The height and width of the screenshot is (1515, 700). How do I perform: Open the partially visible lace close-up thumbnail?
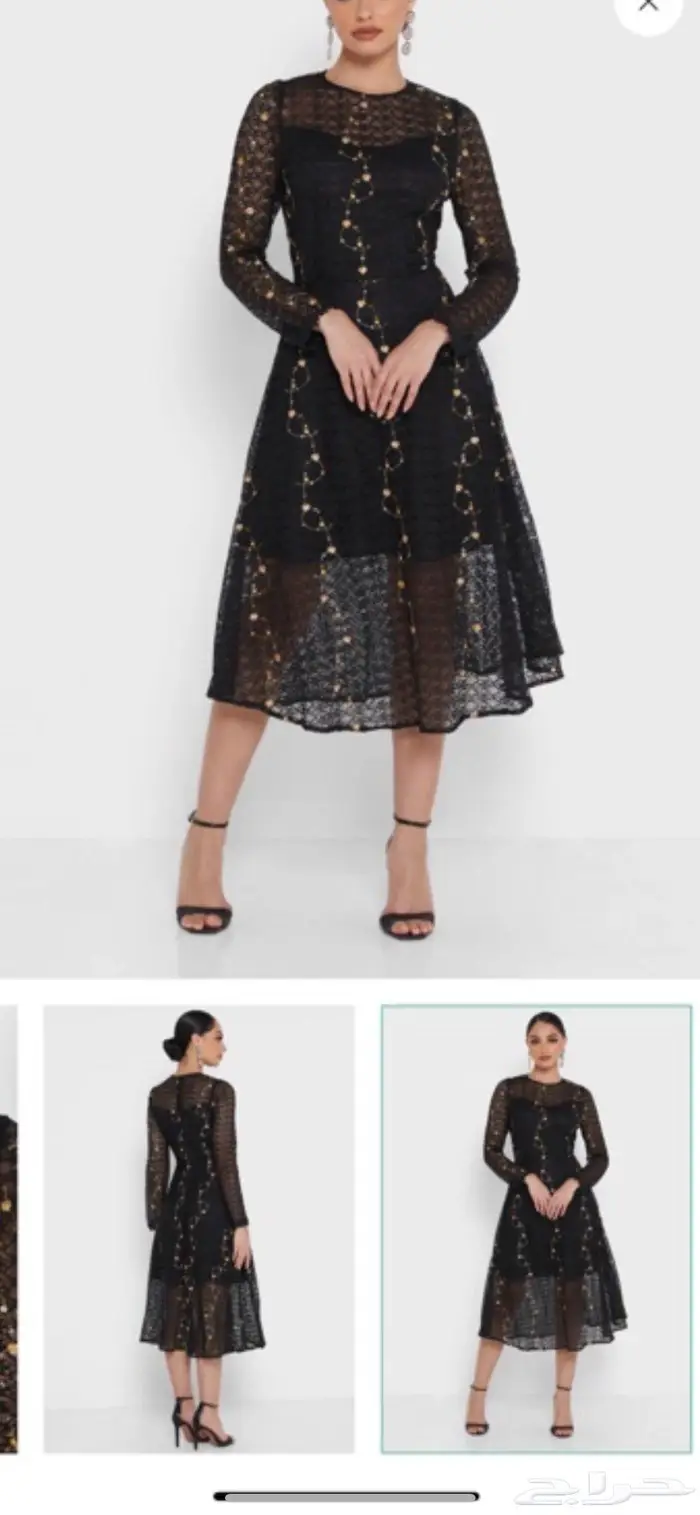(8, 1228)
